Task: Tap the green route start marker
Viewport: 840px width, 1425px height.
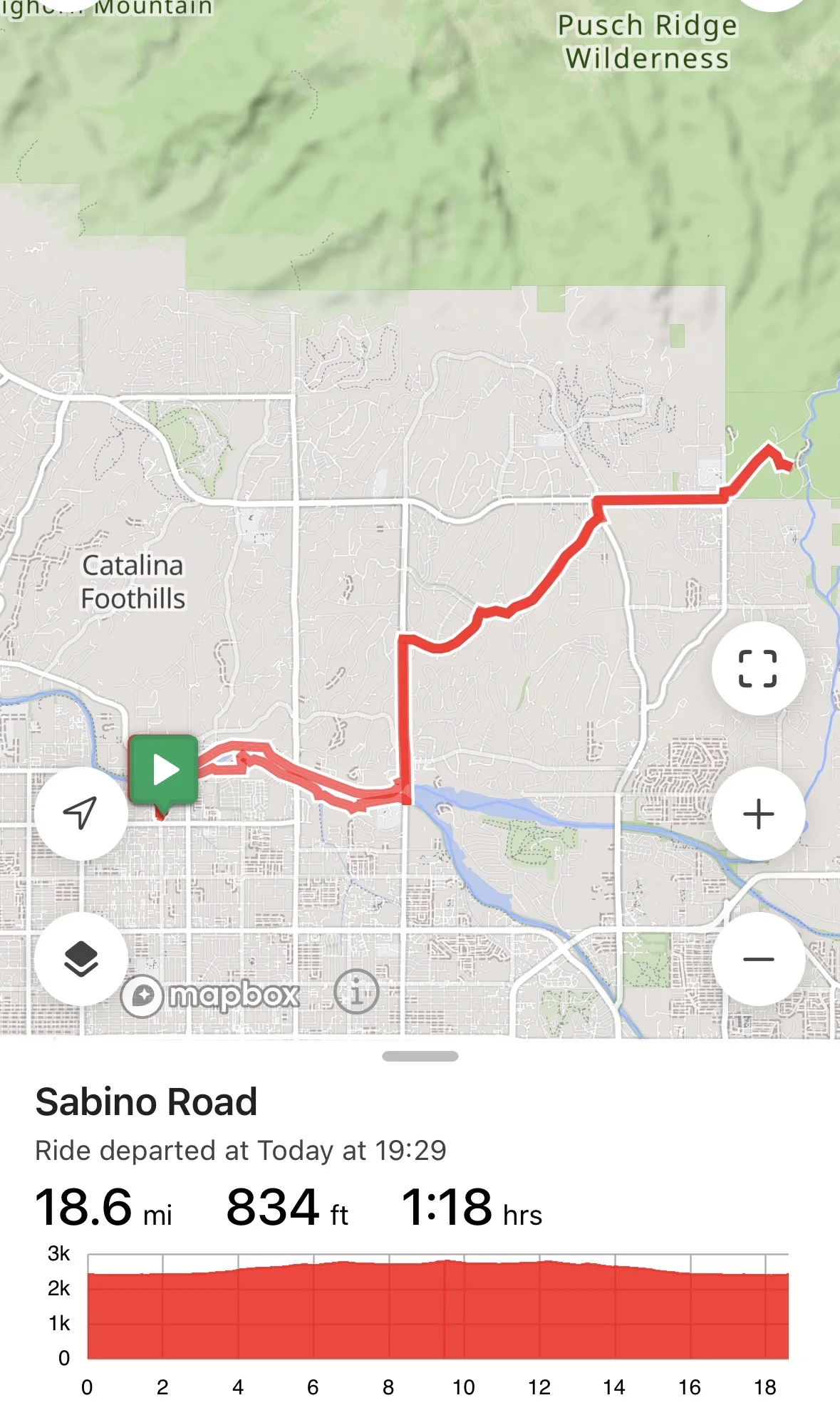Action: click(163, 770)
